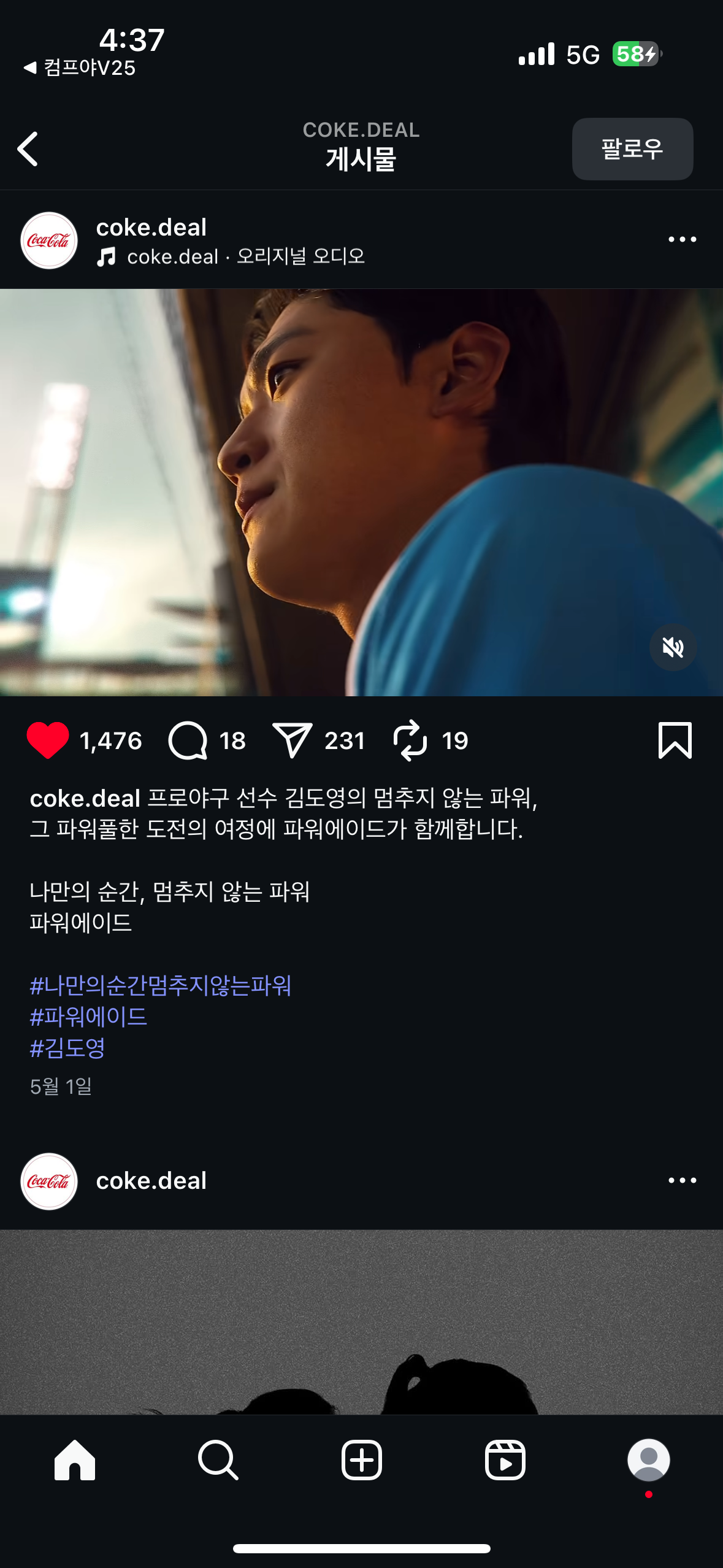Open hashtag #나만의순간멈추지않는파워
This screenshot has height=1568, width=723.
coord(161,985)
